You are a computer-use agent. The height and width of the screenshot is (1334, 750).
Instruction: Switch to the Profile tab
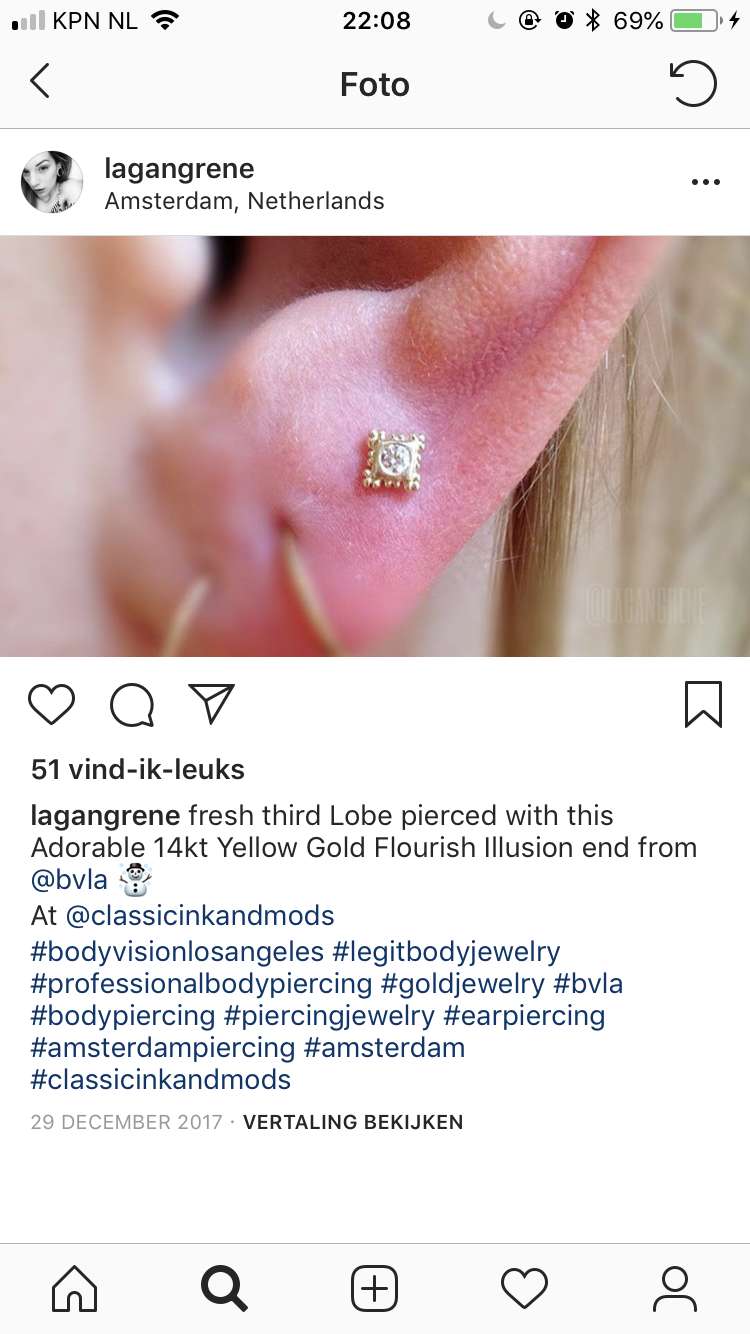click(x=675, y=1288)
